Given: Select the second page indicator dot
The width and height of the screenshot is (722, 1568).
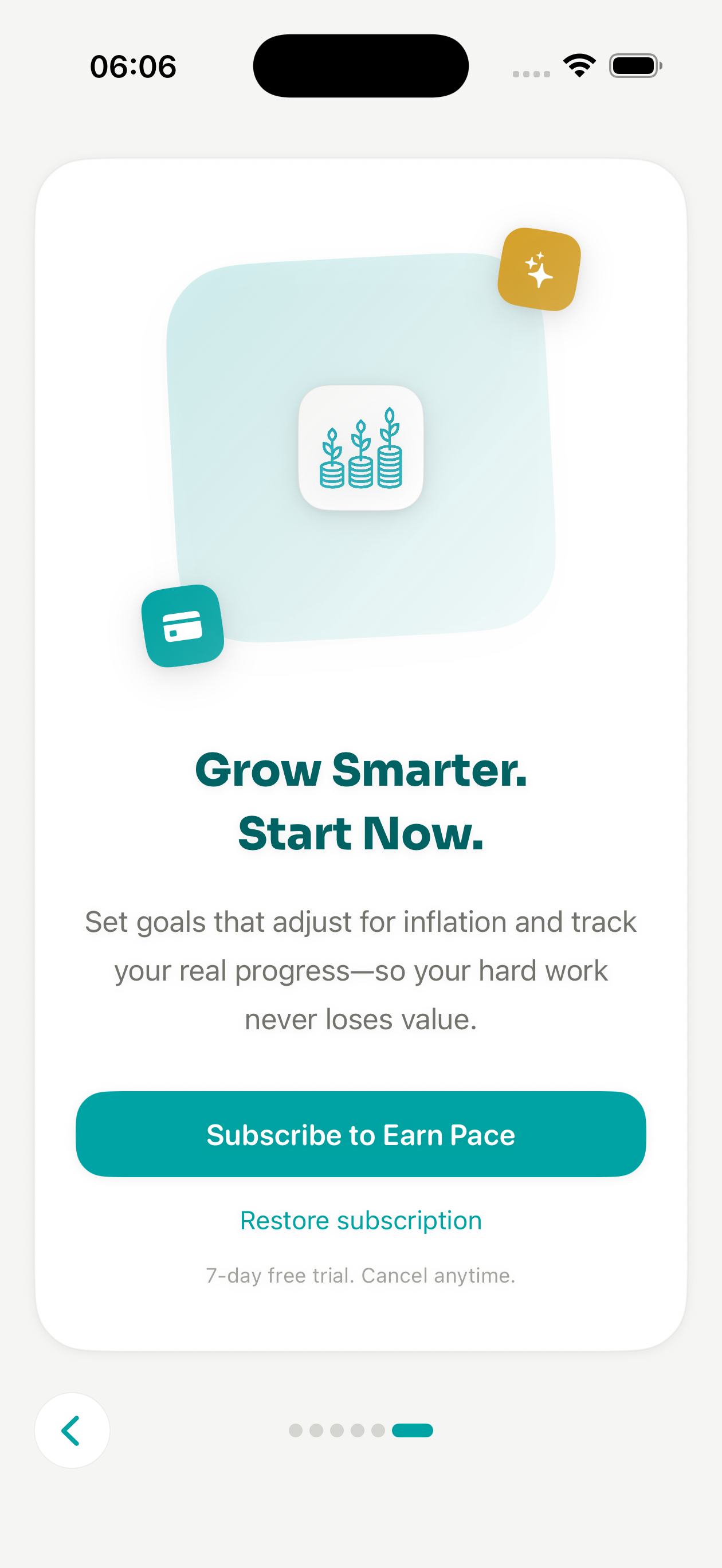Looking at the screenshot, I should (x=316, y=1430).
